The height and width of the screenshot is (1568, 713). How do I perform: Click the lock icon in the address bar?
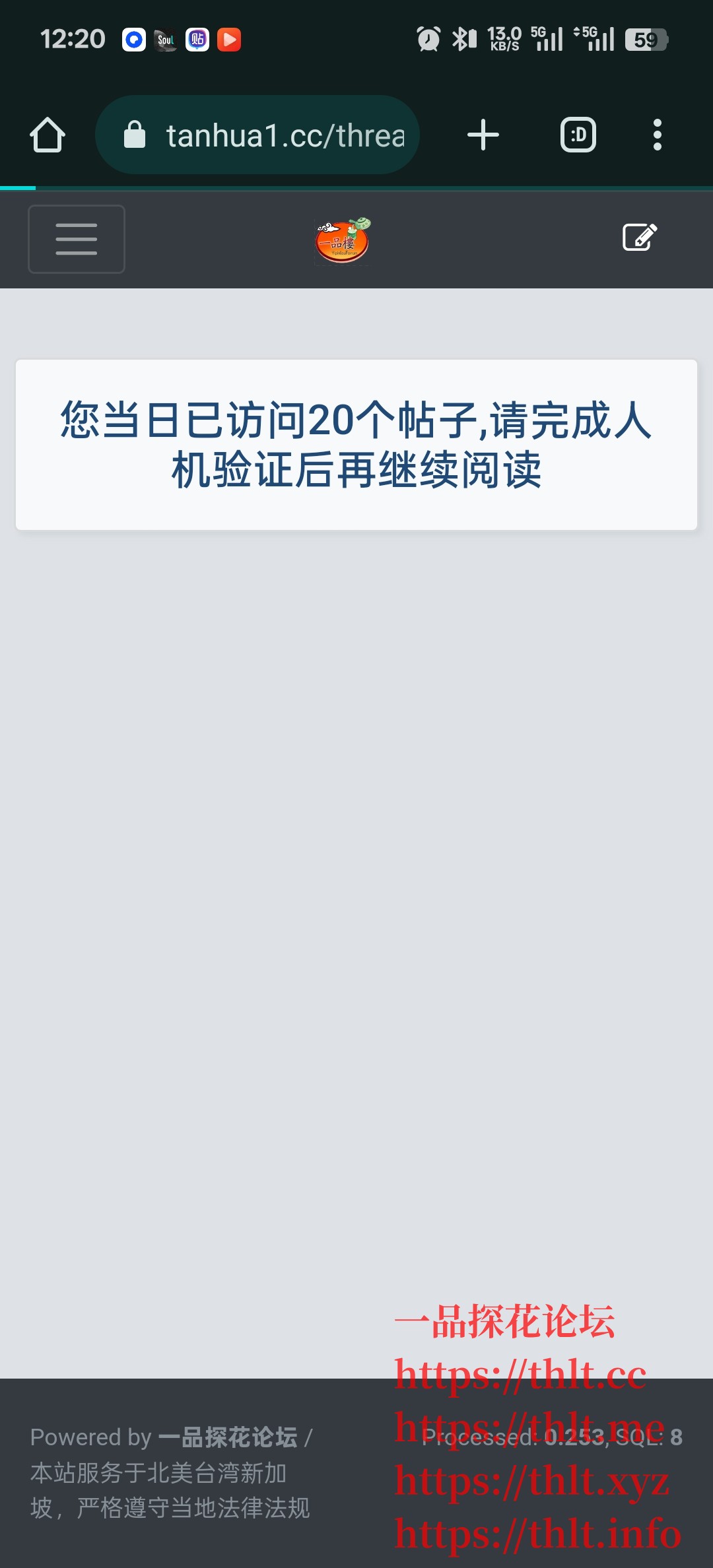(134, 134)
